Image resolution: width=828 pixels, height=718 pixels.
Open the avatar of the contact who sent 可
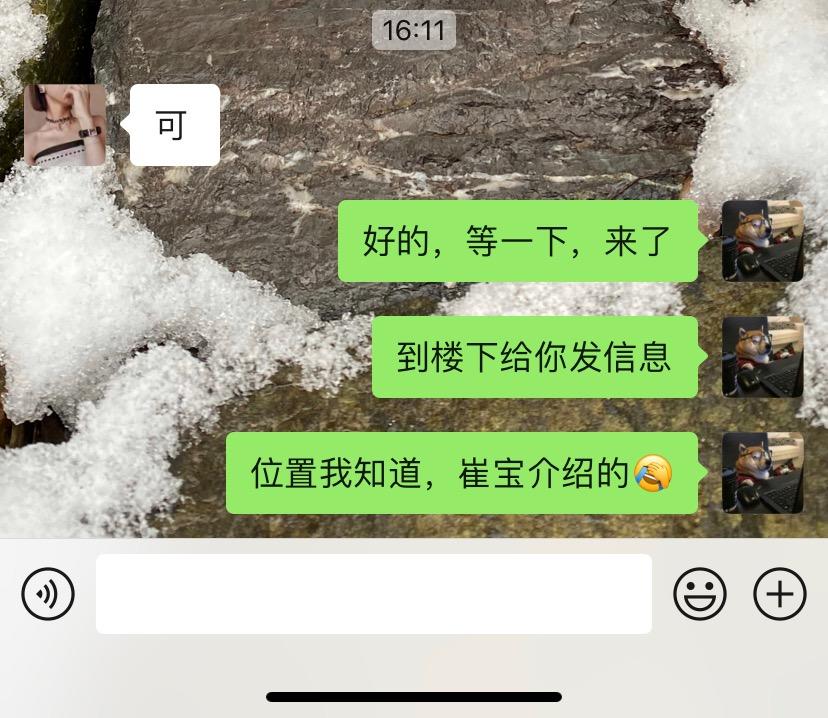coord(65,125)
